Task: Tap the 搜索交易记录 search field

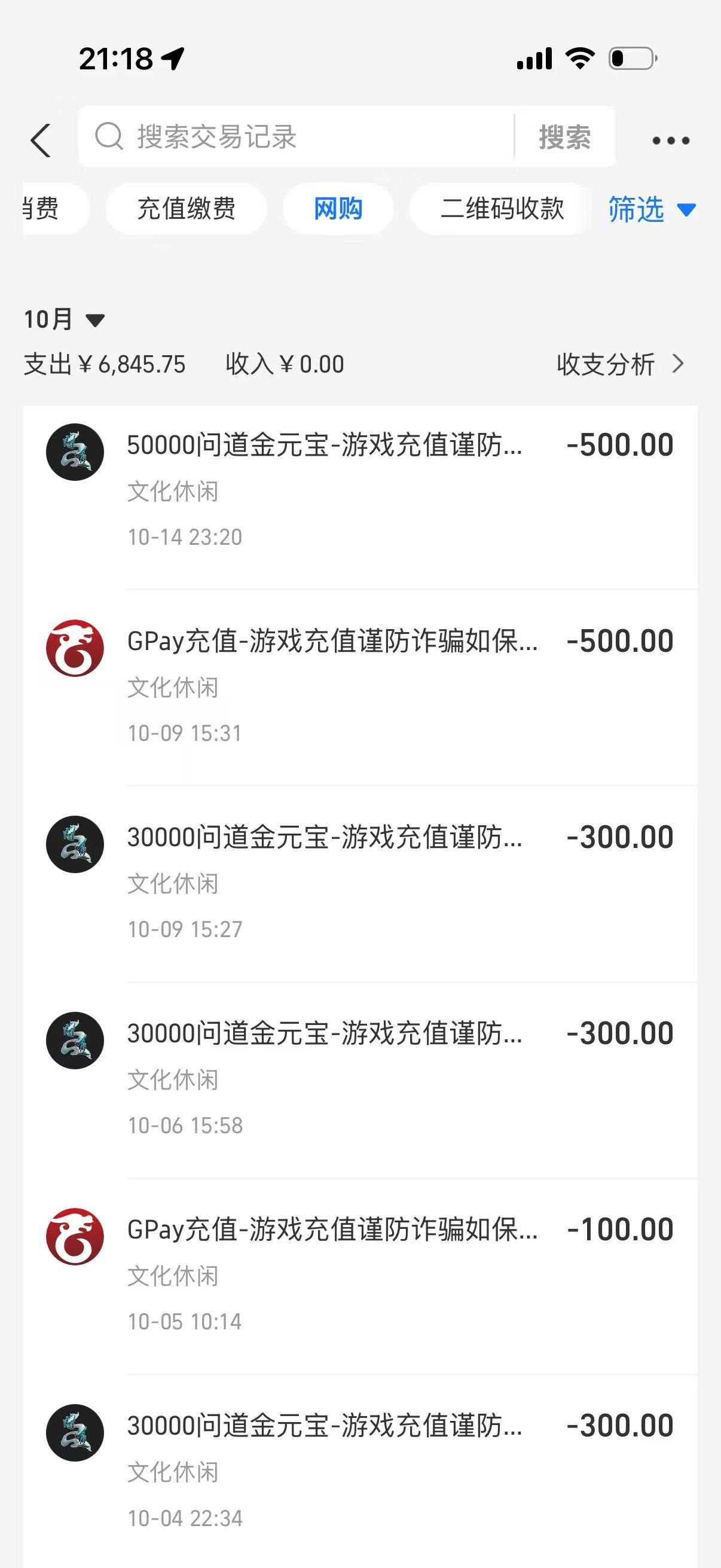Action: click(x=298, y=136)
